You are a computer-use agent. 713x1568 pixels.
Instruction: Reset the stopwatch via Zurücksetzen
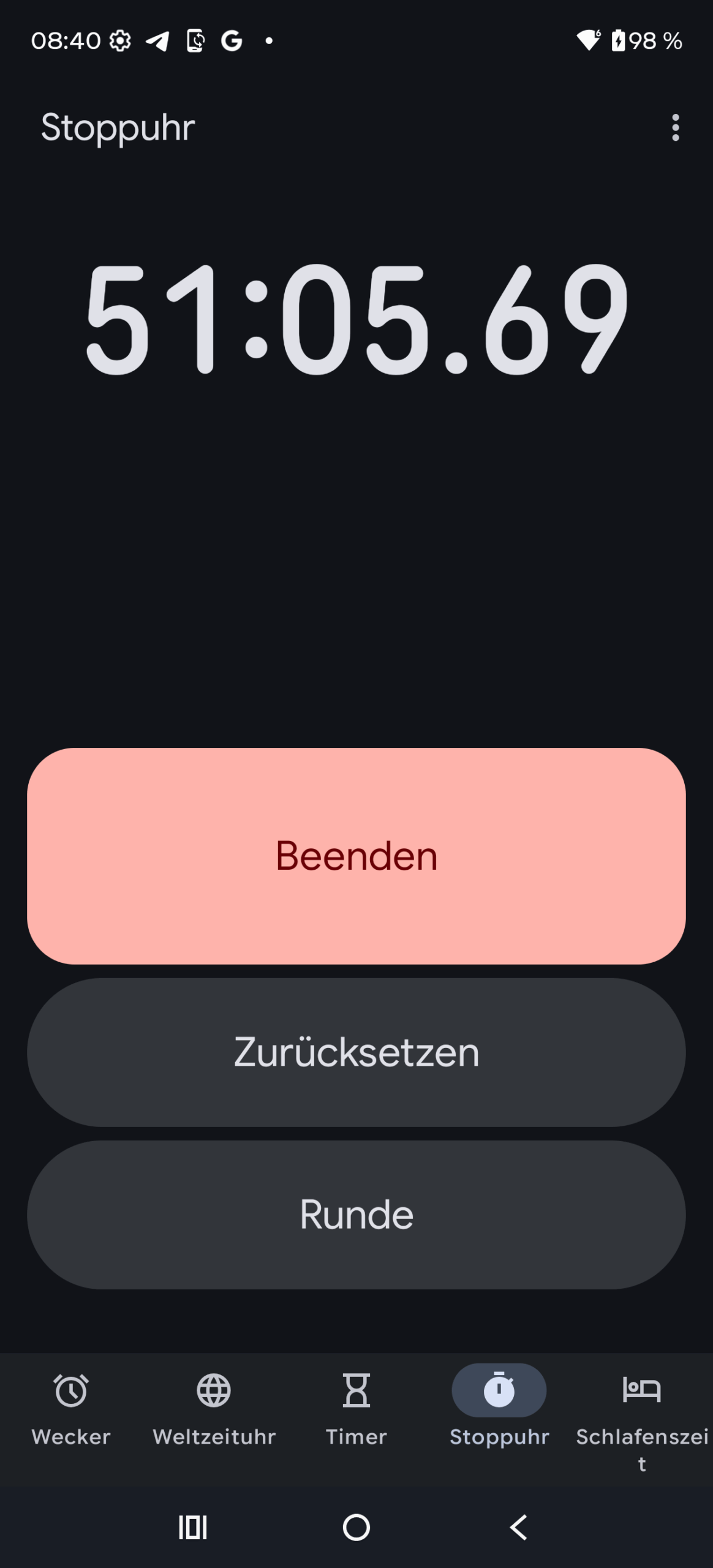356,1052
